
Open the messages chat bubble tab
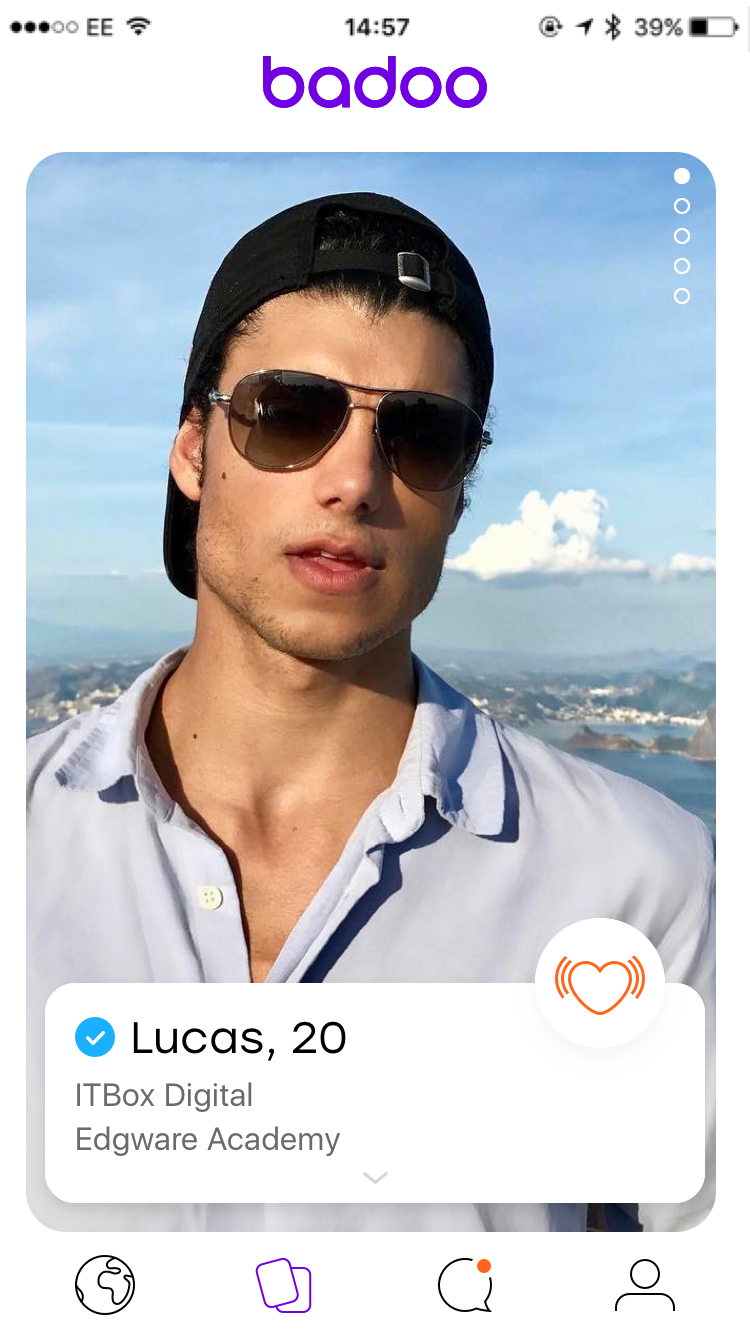(465, 1285)
